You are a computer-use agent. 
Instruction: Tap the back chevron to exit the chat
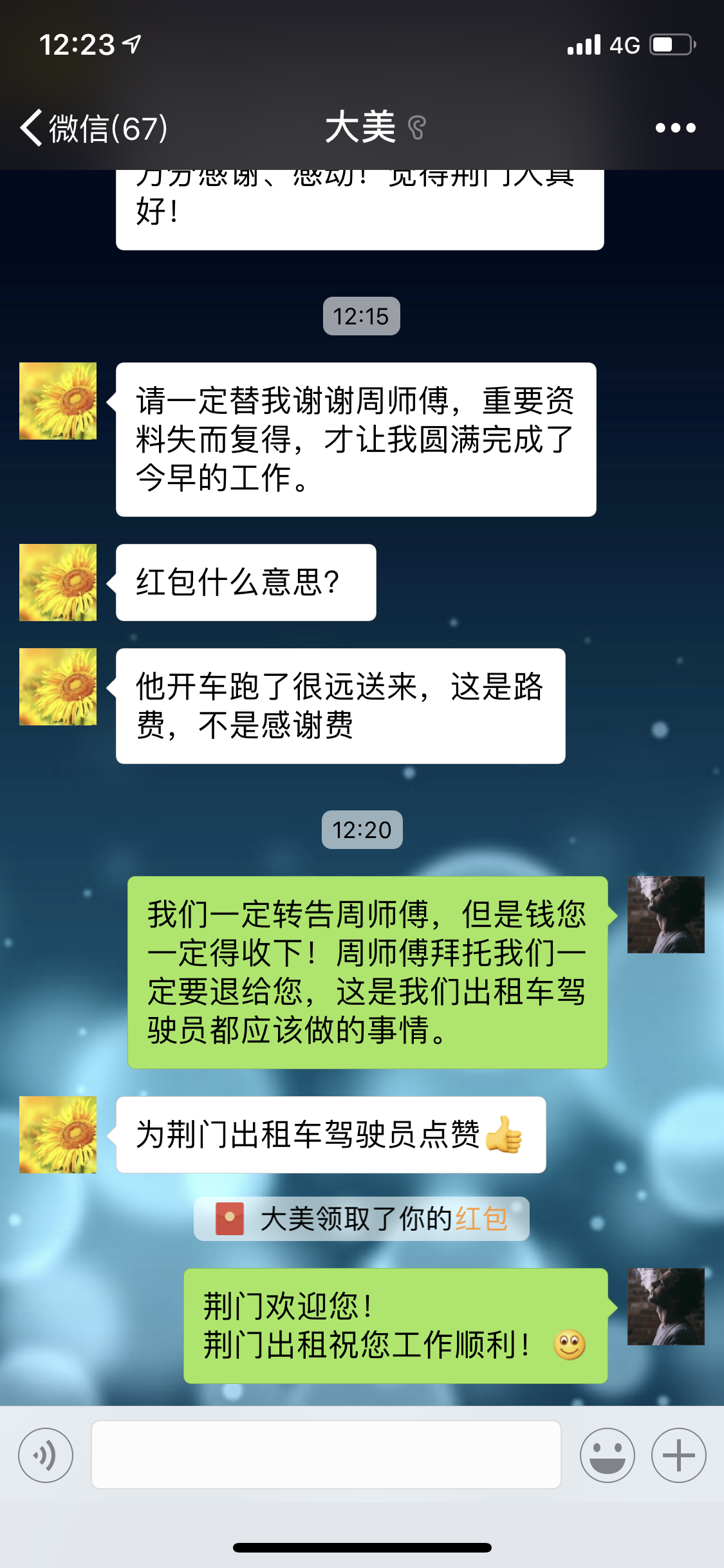(x=30, y=127)
